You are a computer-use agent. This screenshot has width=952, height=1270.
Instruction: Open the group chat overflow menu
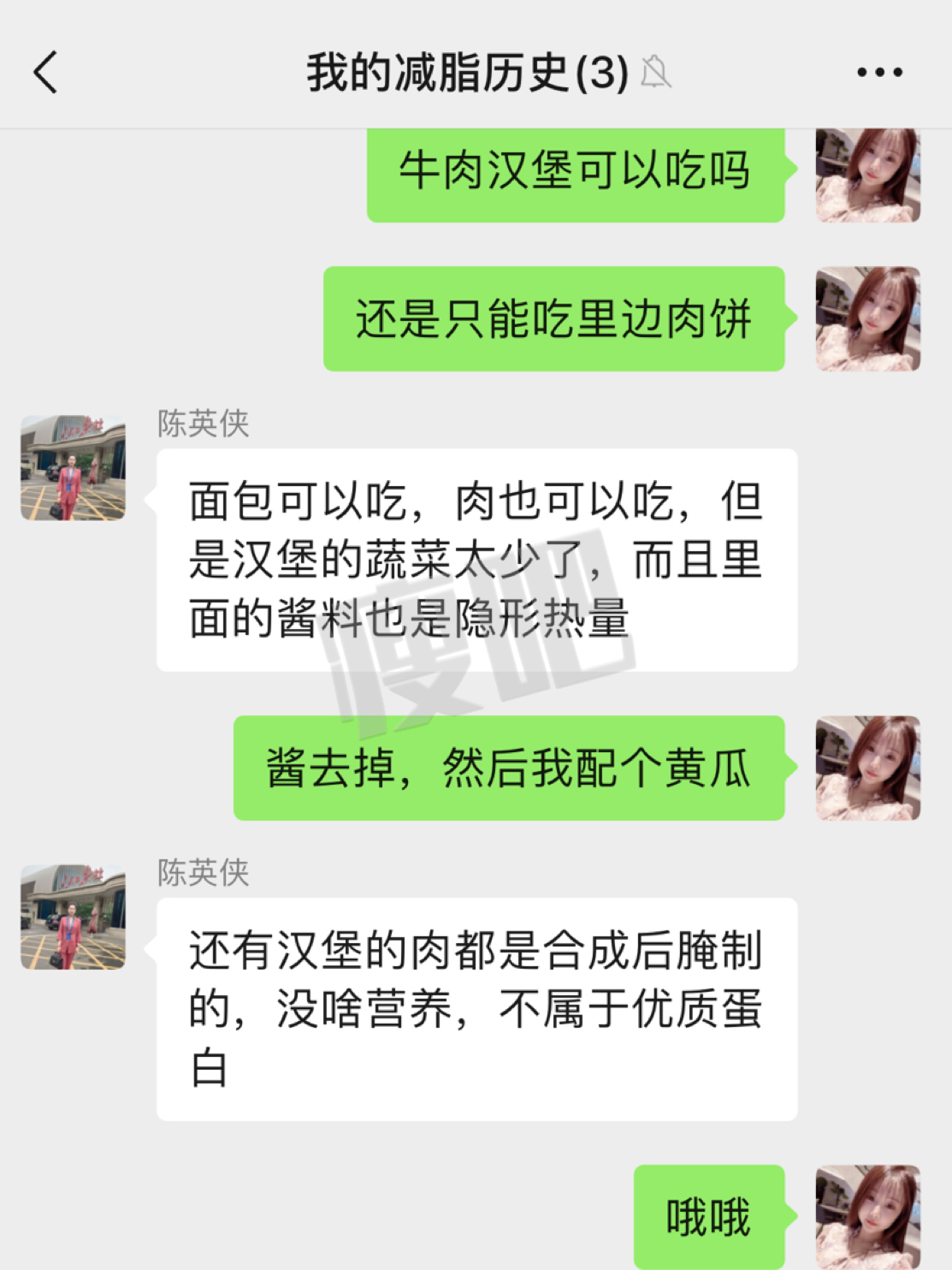tap(879, 73)
